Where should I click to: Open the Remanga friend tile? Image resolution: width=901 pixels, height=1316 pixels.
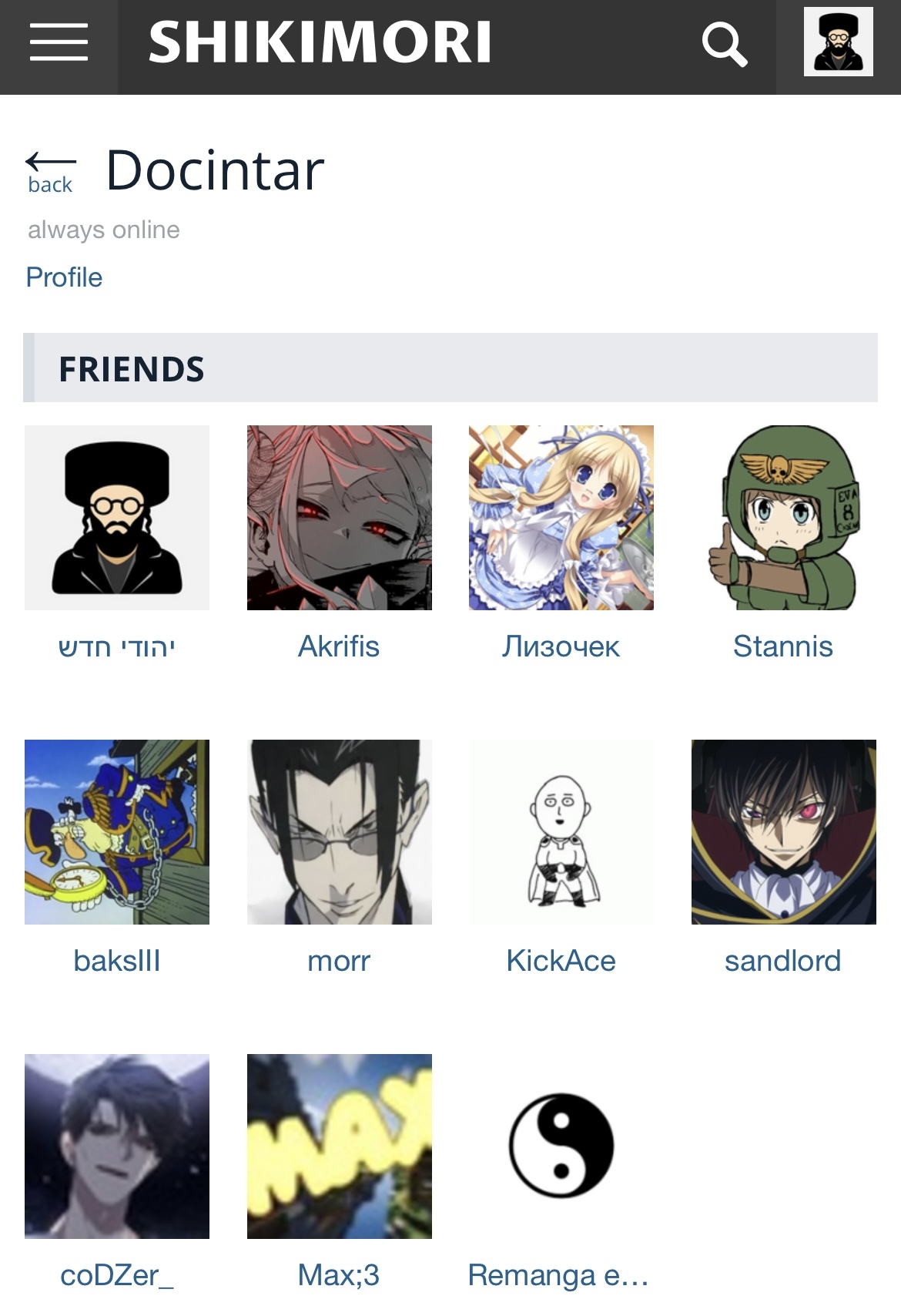pos(561,1146)
